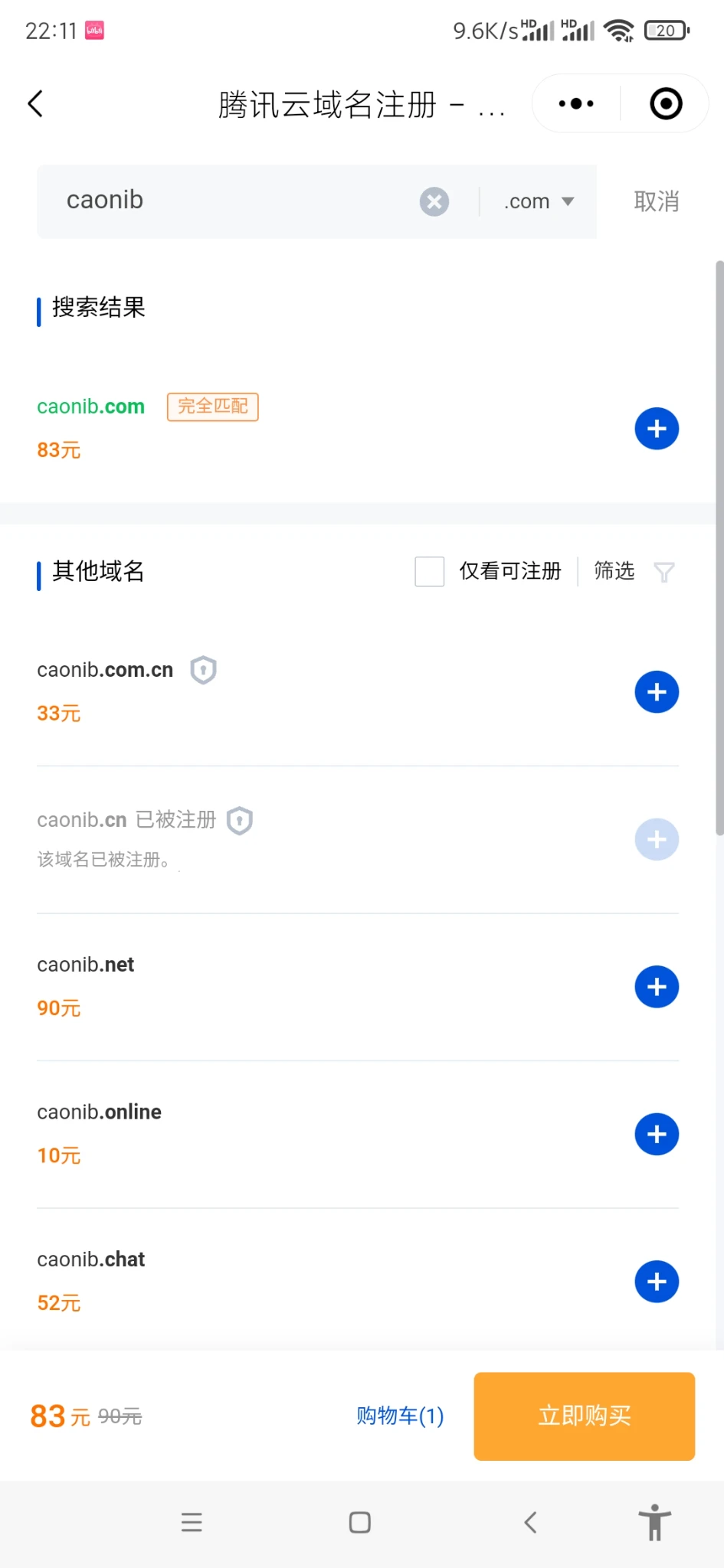Open the shopping cart 购物车(1)

[400, 1416]
